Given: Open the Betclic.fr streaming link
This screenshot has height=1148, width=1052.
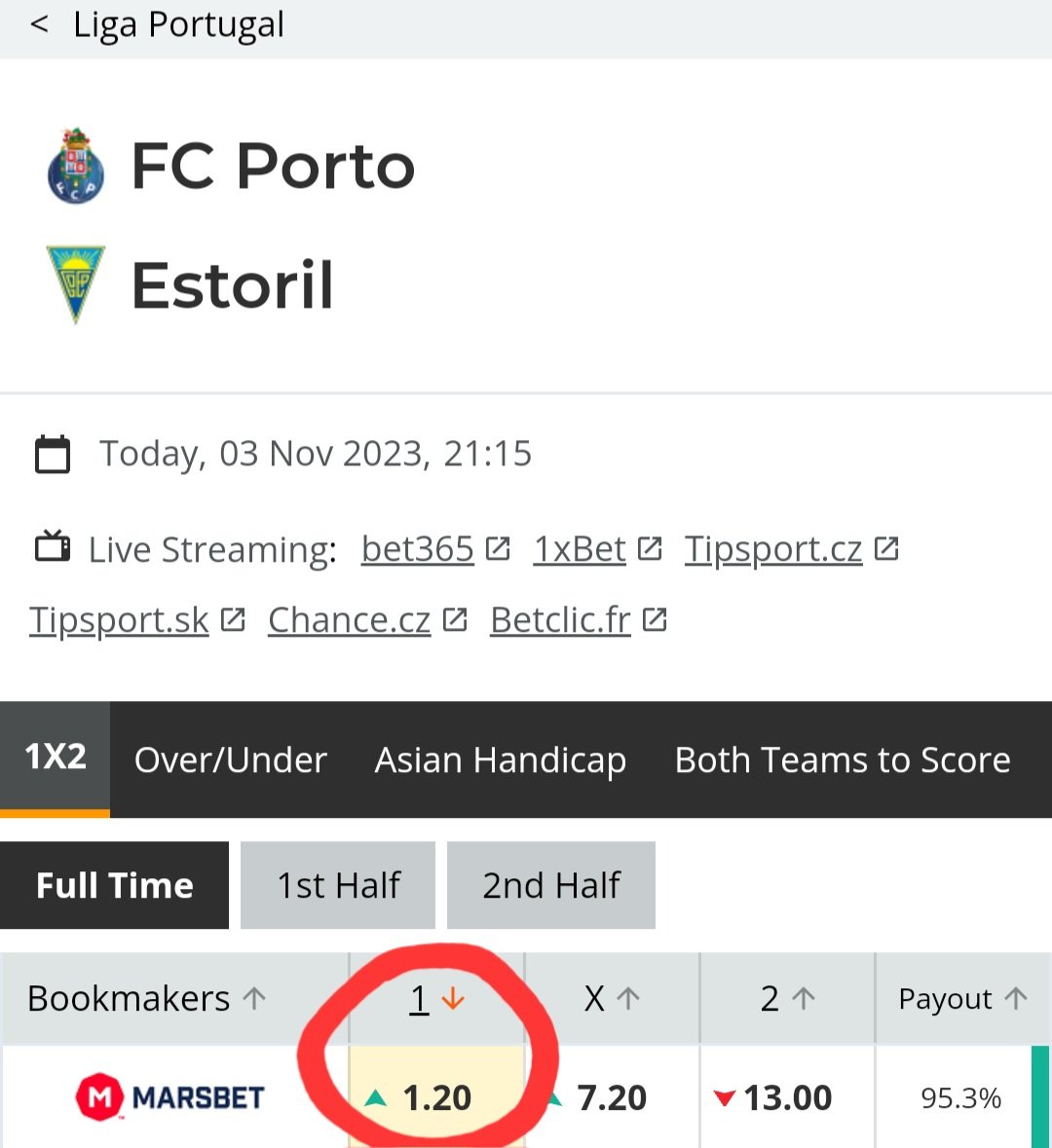Looking at the screenshot, I should [561, 620].
